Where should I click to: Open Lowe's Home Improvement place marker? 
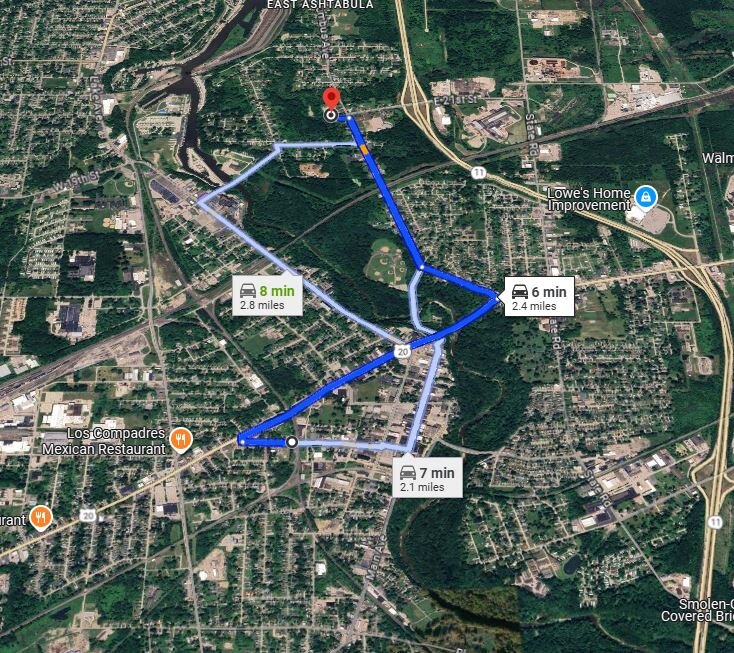tap(647, 195)
